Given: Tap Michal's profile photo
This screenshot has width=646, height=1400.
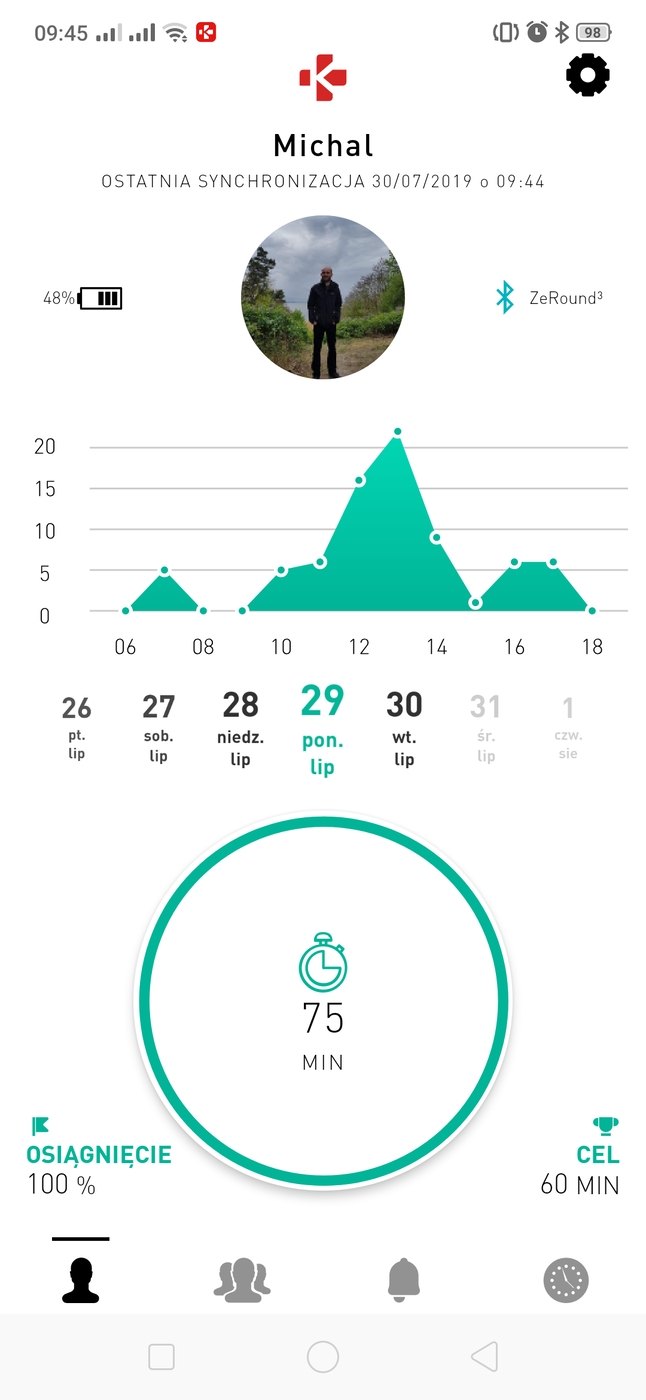Looking at the screenshot, I should coord(323,297).
